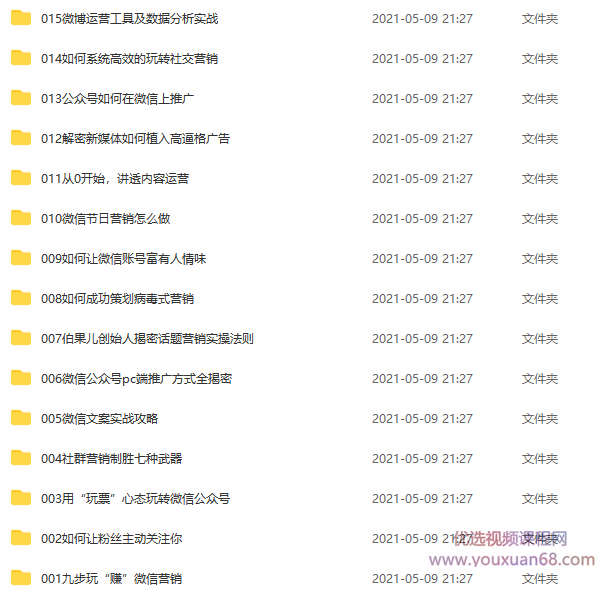610x600 pixels.
Task: Open folder 010微信节日营销怎么做
Action: (x=105, y=219)
